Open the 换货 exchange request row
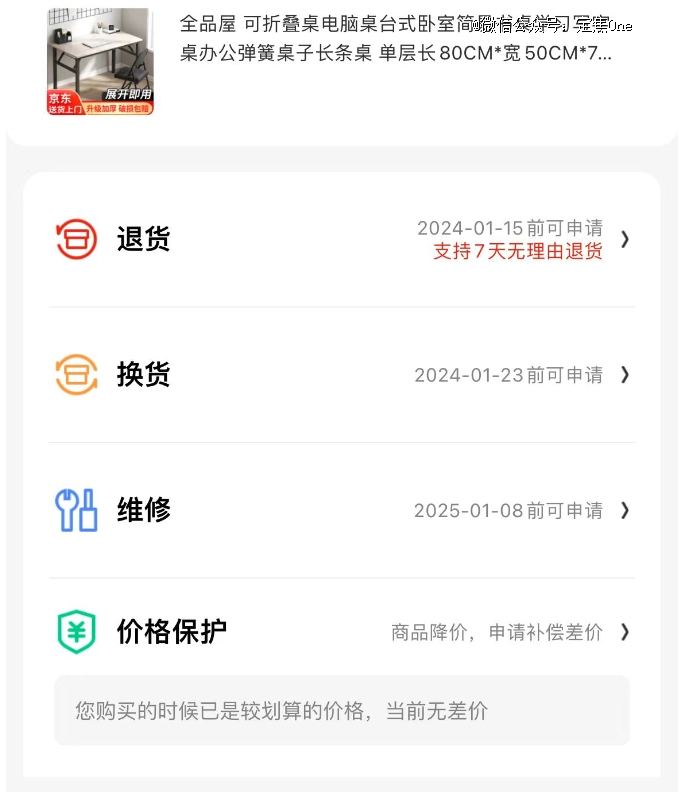 click(341, 375)
